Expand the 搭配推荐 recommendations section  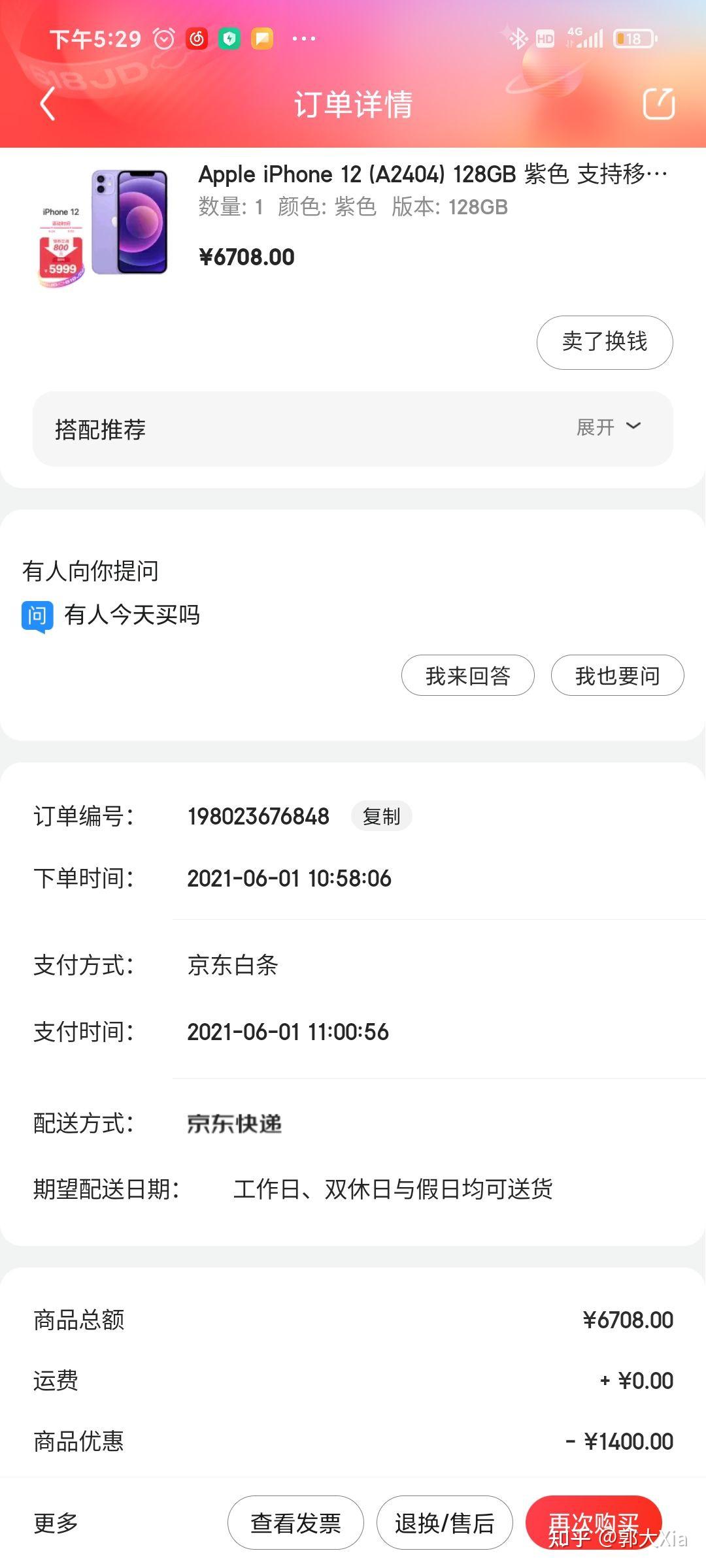click(x=608, y=428)
